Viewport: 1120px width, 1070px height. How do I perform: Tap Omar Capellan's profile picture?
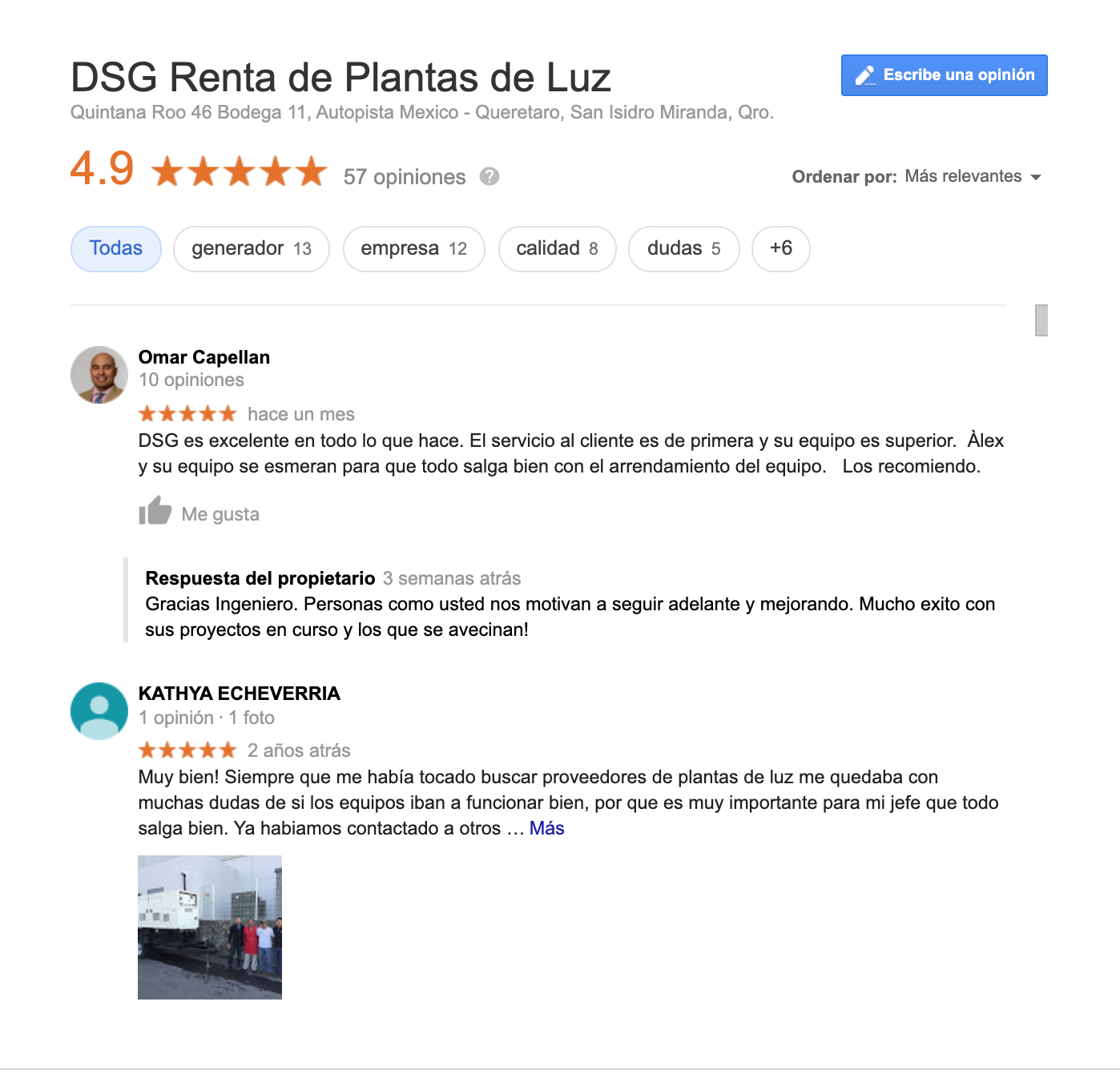pos(99,375)
